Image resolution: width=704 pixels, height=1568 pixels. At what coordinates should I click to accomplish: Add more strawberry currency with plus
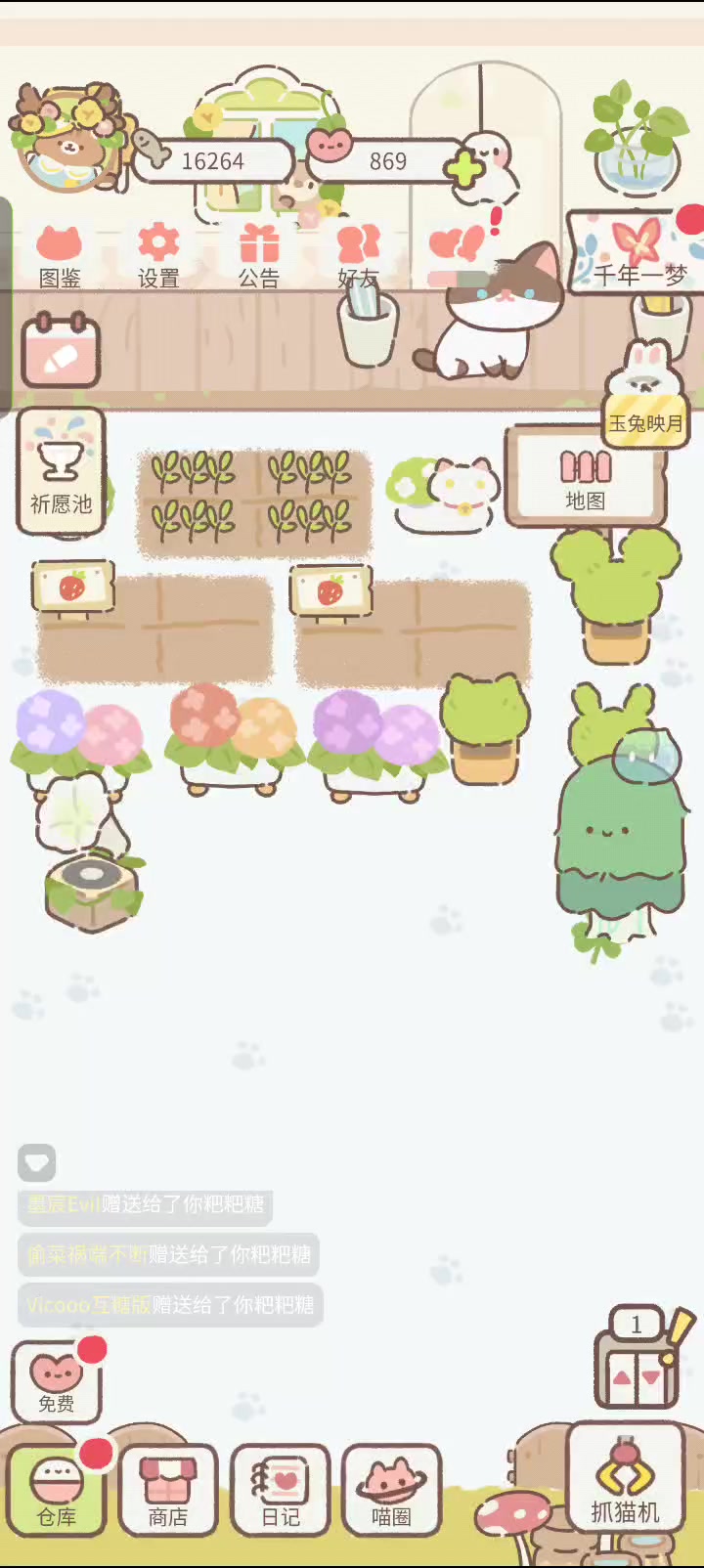click(464, 168)
